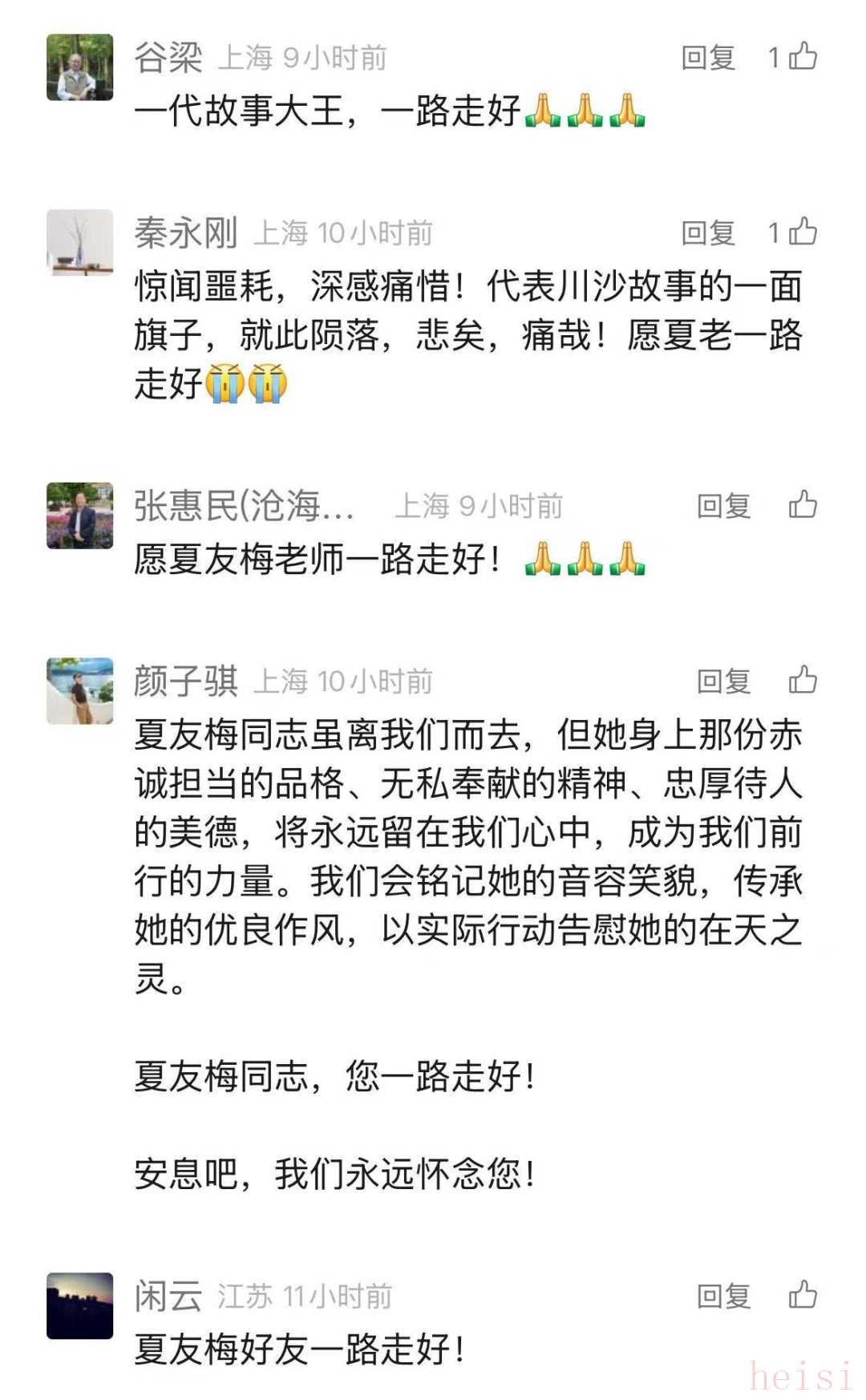The height and width of the screenshot is (1400, 866).
Task: Open 颜子骐's profile avatar
Action: point(79,690)
